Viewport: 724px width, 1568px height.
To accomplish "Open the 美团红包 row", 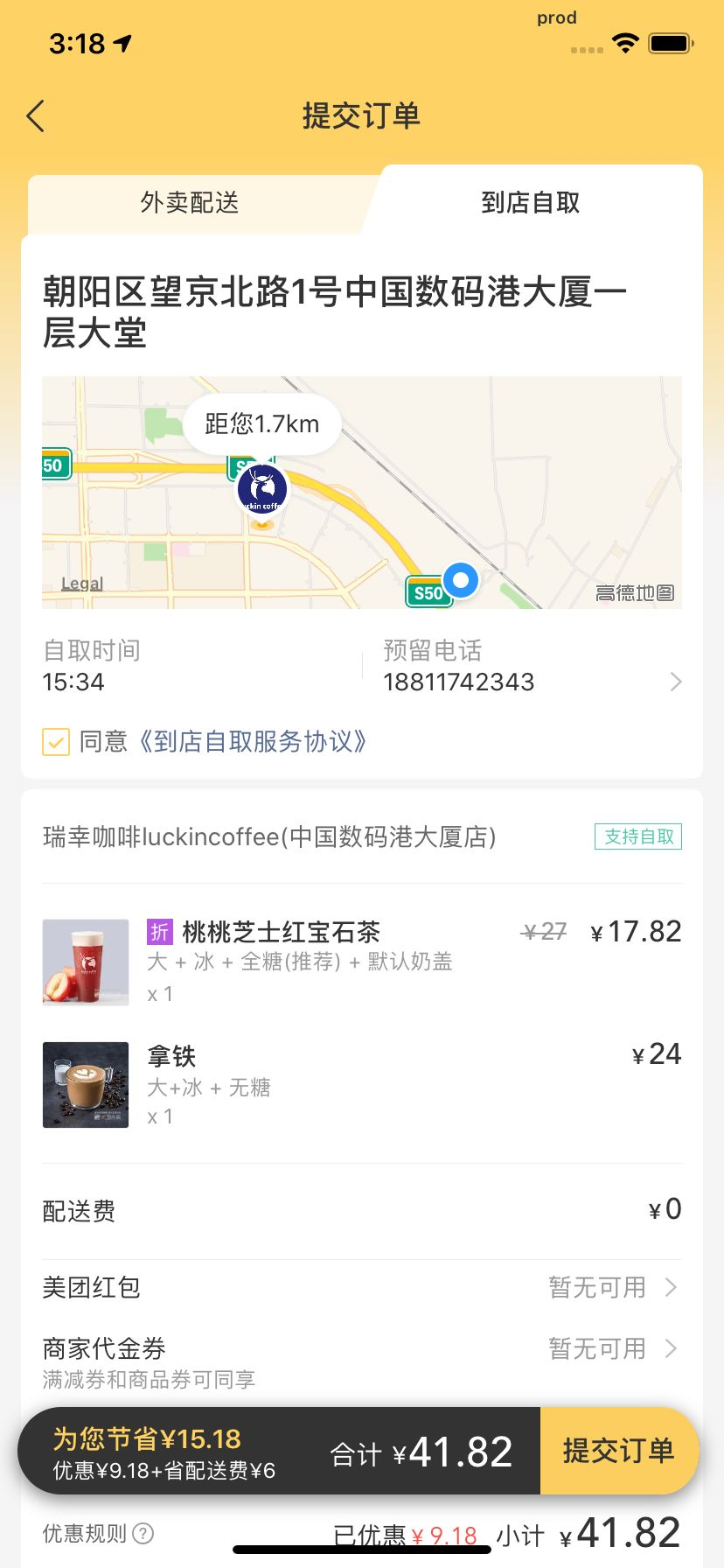I will pos(361,1287).
